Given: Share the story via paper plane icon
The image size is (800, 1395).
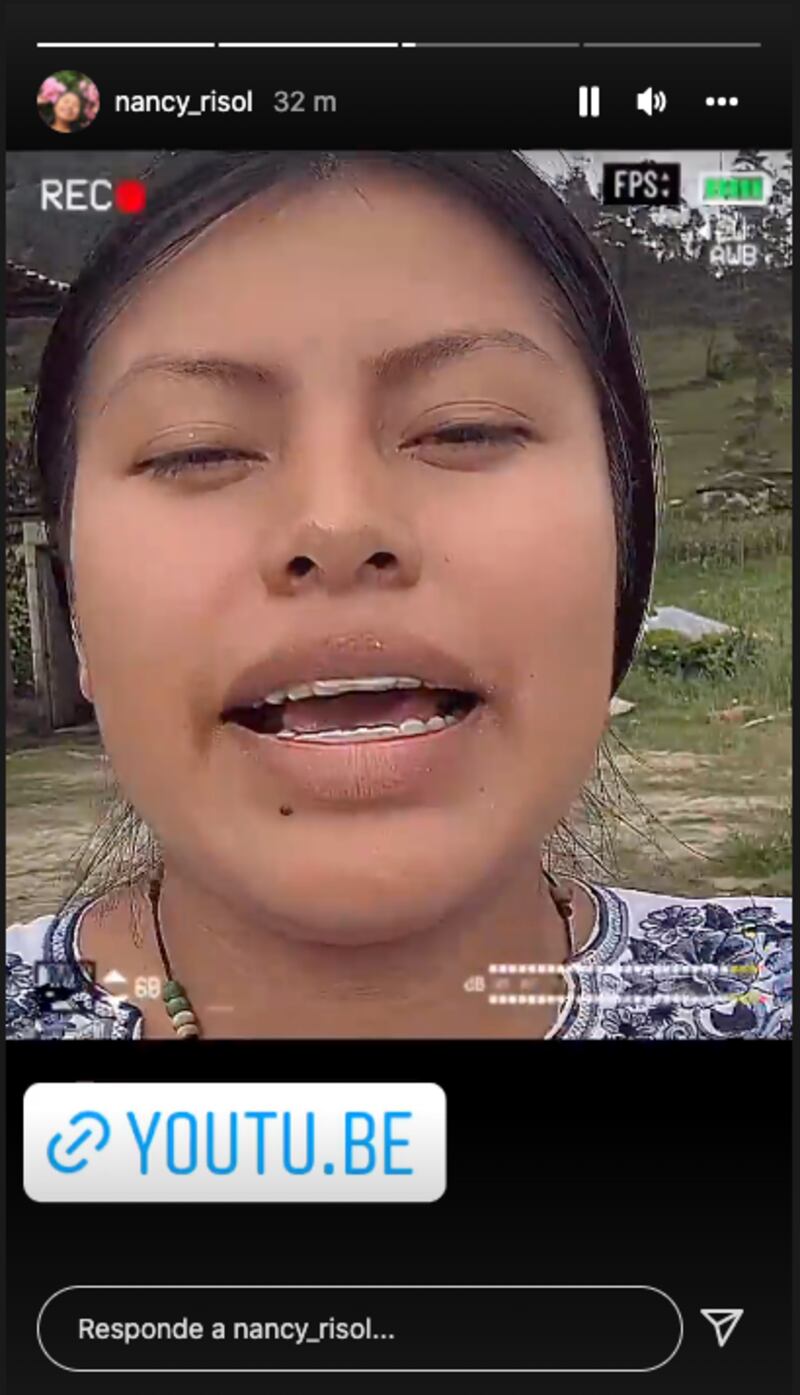Looking at the screenshot, I should (x=722, y=1327).
